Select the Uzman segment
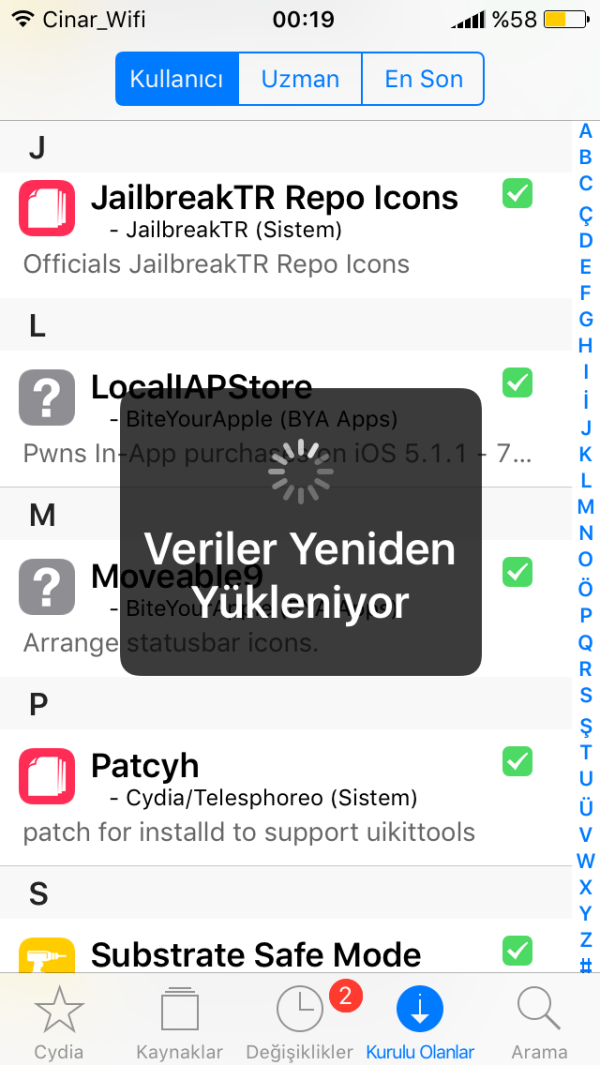This screenshot has width=600, height=1065. click(300, 79)
